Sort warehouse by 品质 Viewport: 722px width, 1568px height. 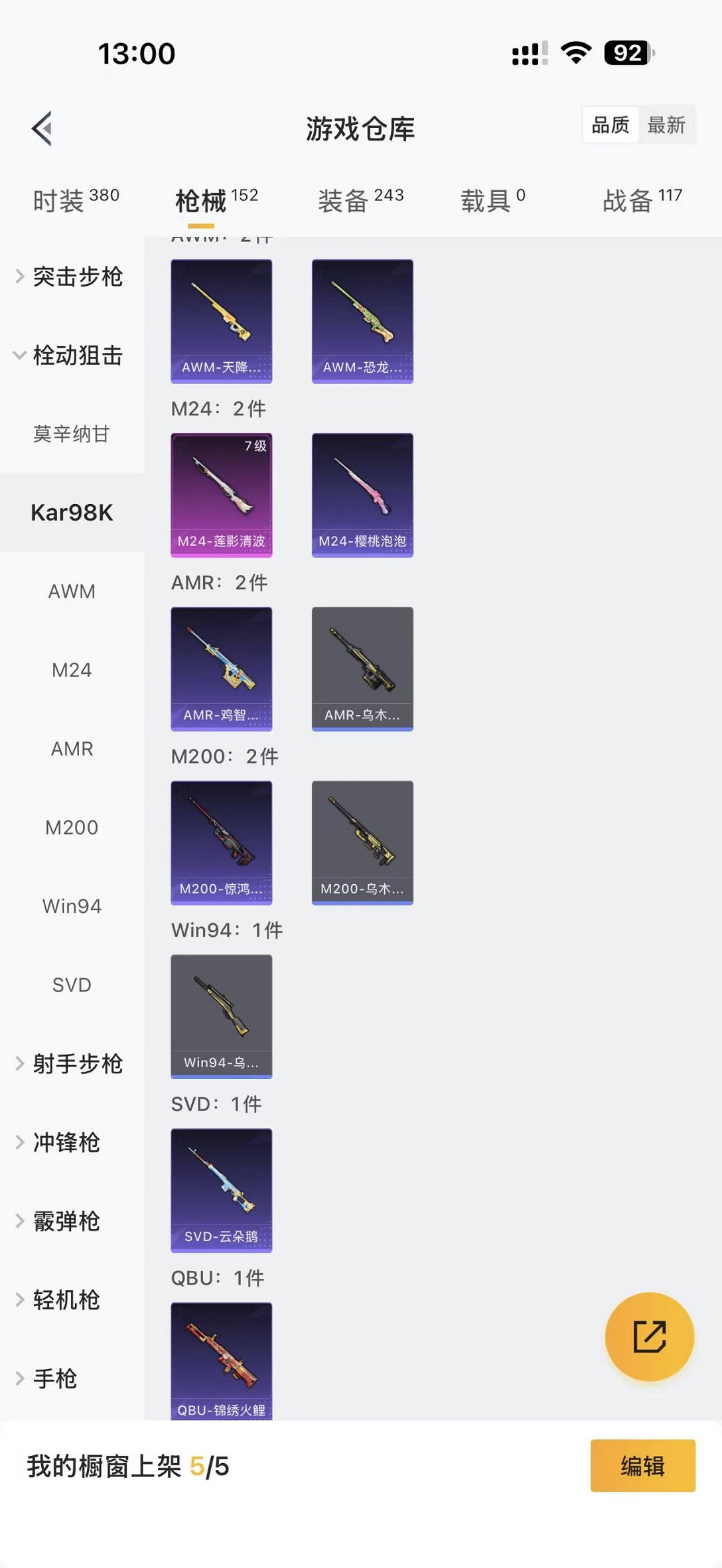[611, 125]
